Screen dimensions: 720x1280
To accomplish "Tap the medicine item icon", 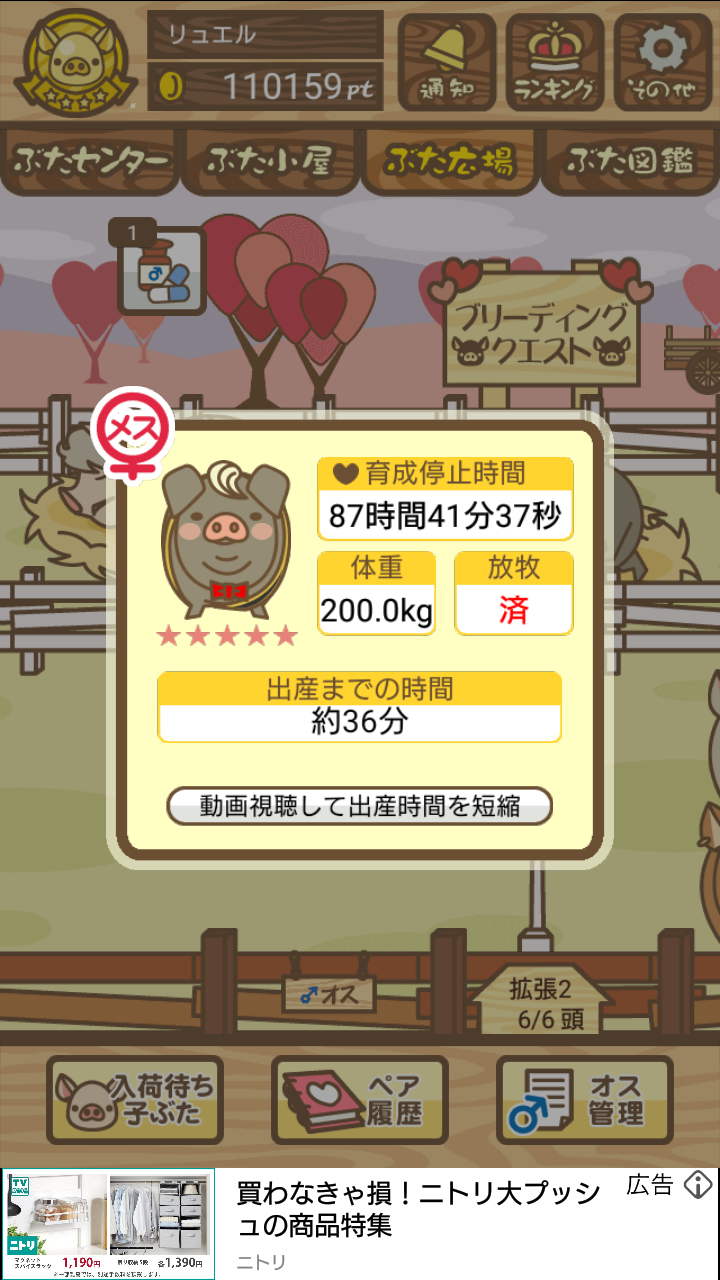I will coord(160,272).
